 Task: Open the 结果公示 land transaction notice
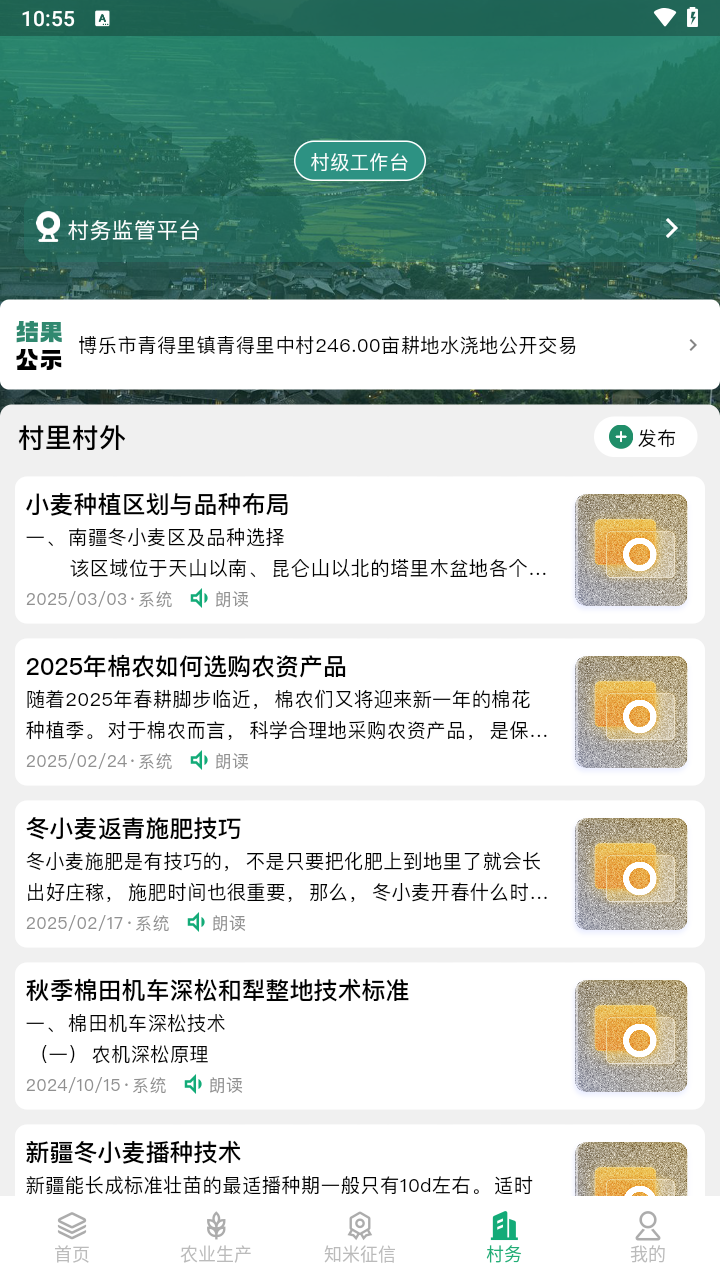pyautogui.click(x=360, y=345)
